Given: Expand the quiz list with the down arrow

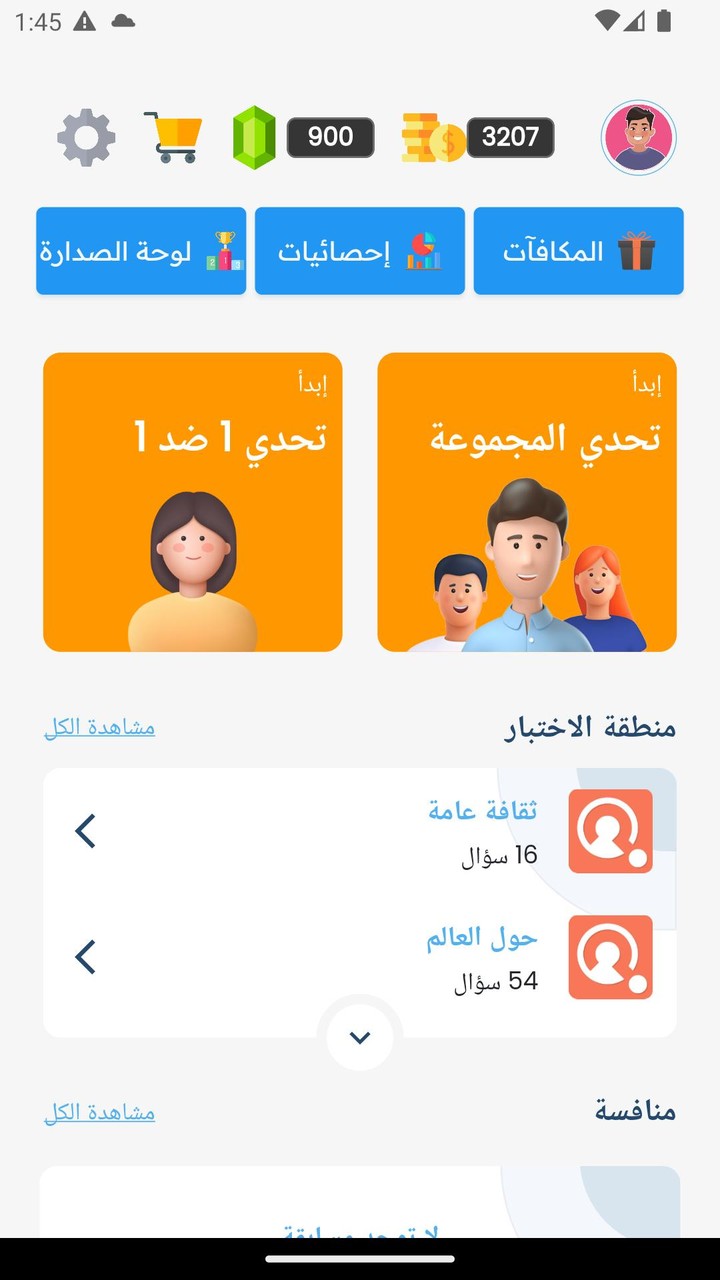Looking at the screenshot, I should [360, 1037].
